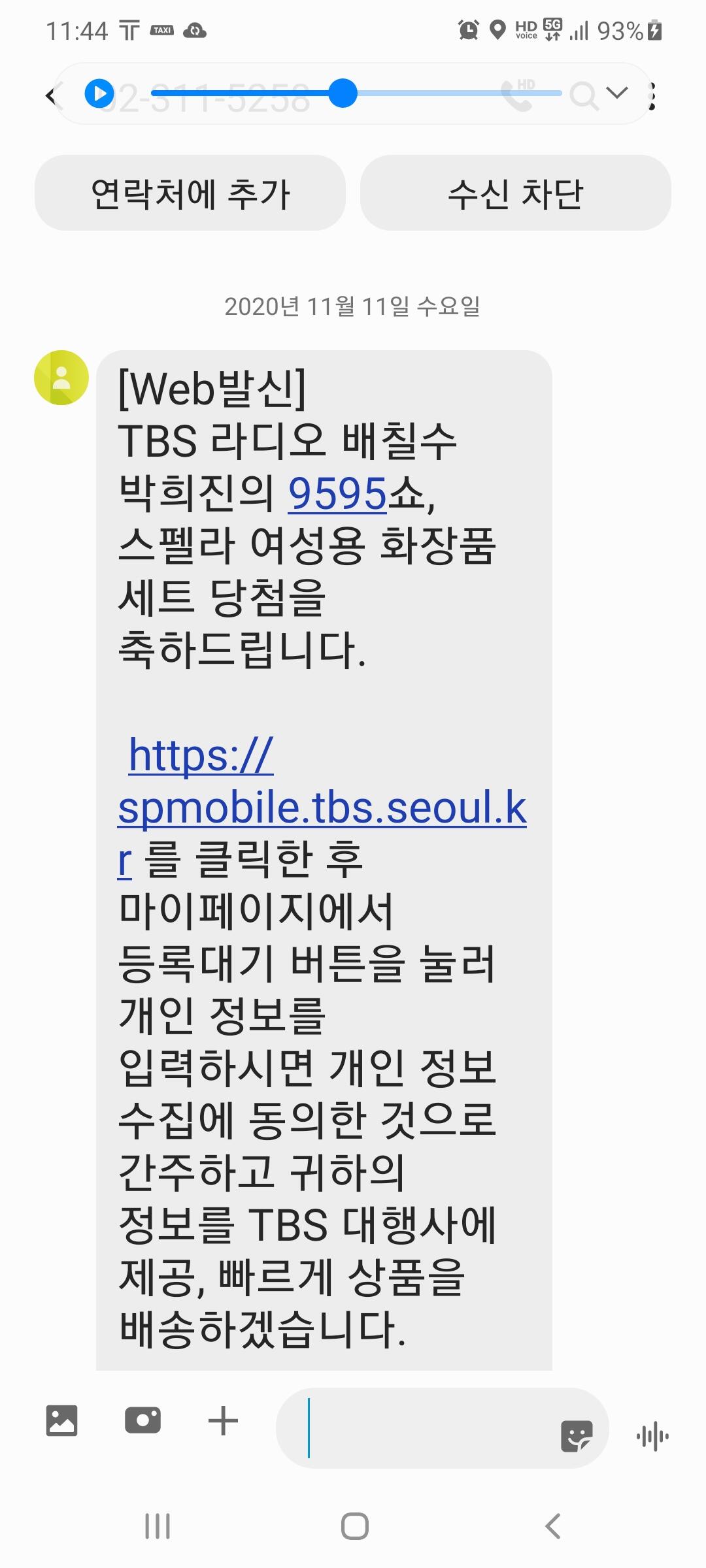Screen dimensions: 706x1568
Task: Tap the audio playback progress slider
Action: tap(356, 93)
